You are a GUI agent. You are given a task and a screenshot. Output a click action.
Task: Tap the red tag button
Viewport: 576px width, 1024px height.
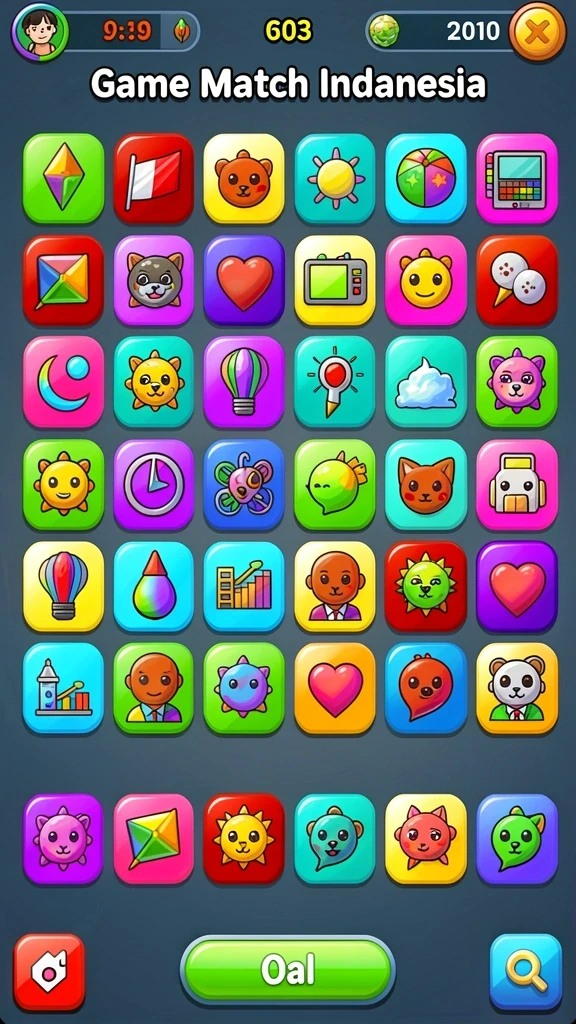click(x=50, y=972)
